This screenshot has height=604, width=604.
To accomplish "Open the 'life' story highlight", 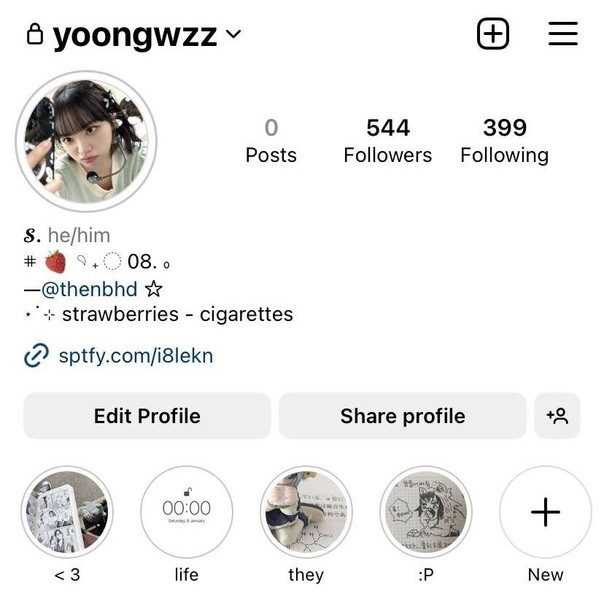I will (186, 512).
